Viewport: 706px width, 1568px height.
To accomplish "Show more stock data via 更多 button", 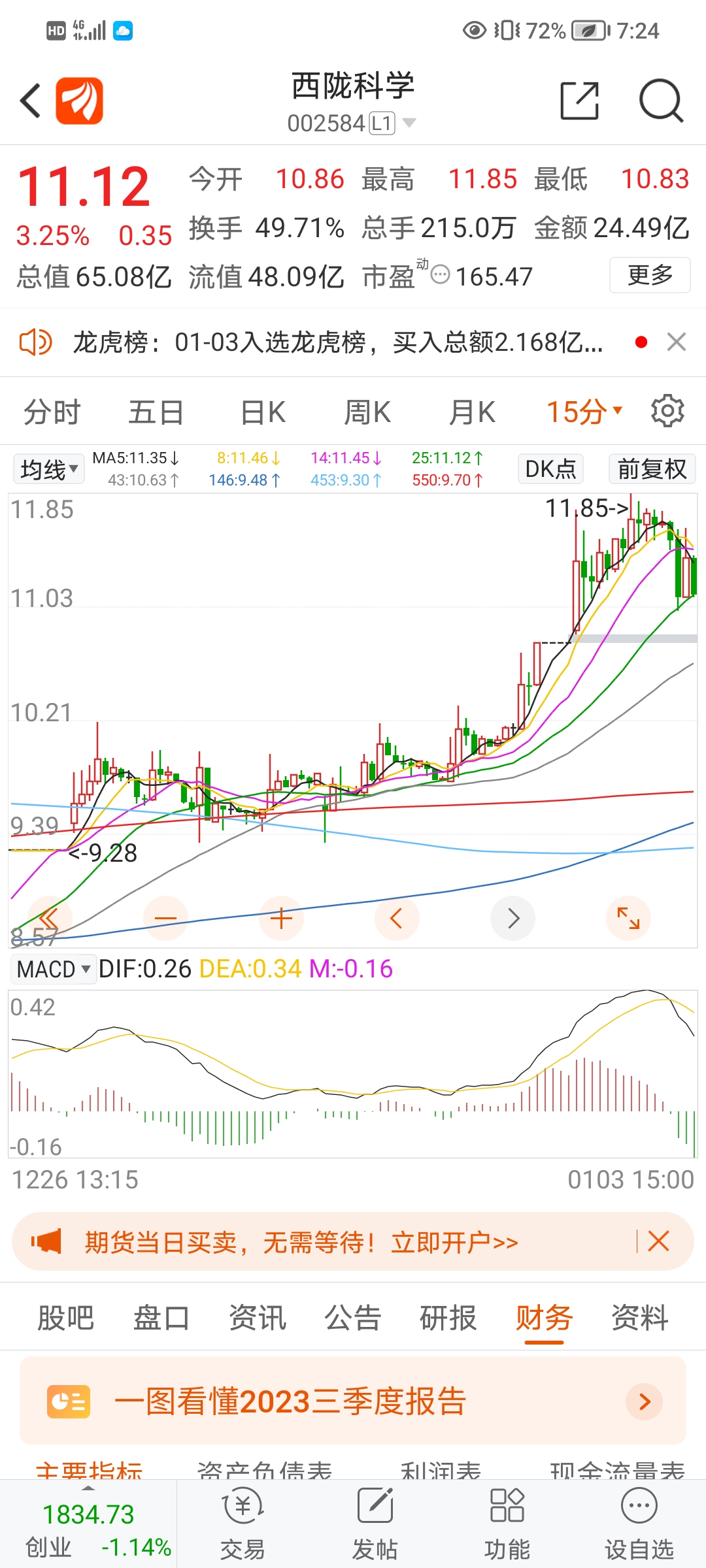I will pyautogui.click(x=650, y=276).
